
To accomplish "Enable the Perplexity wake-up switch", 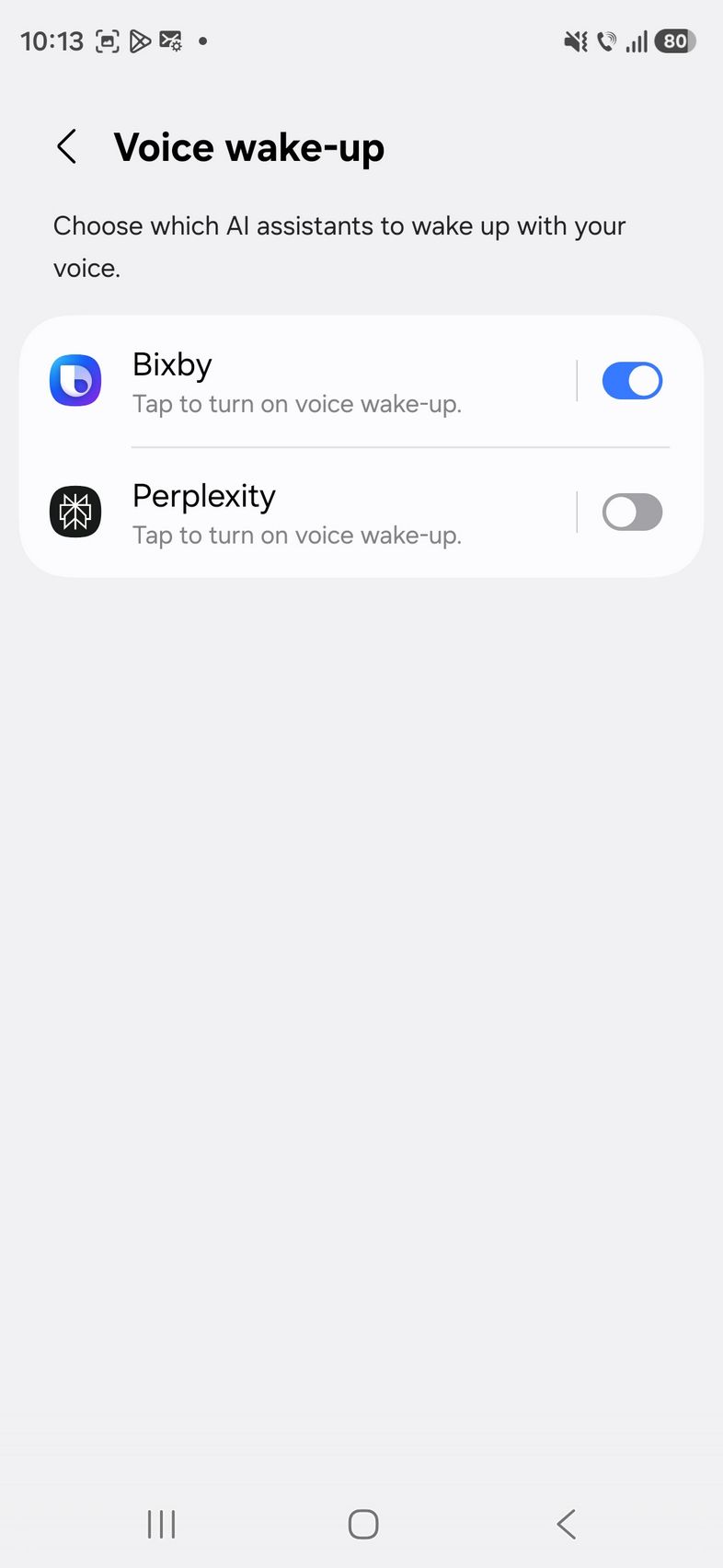I will 632,513.
